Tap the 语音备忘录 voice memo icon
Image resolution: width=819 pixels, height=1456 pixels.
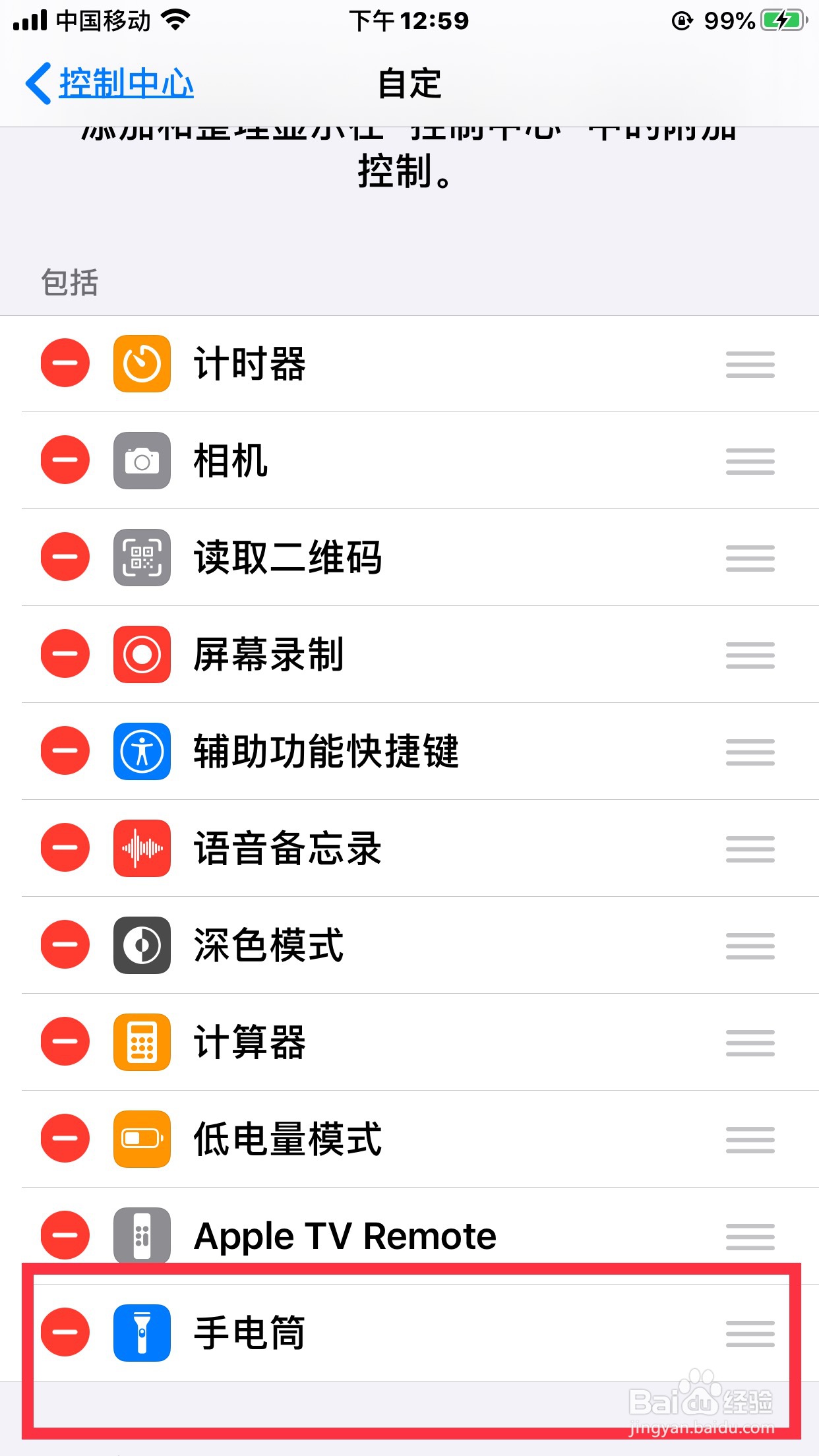point(141,848)
